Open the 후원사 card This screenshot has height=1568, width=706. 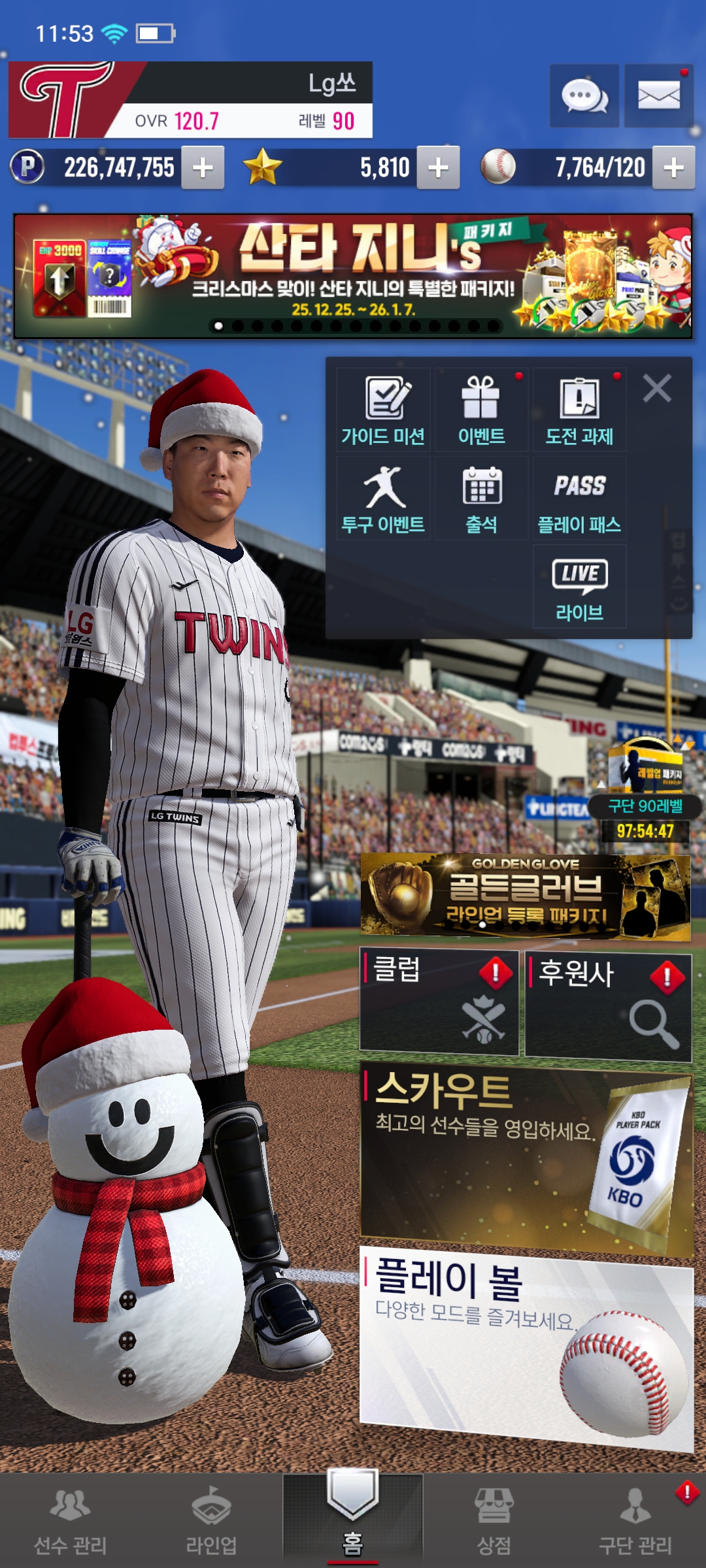coord(608,1004)
